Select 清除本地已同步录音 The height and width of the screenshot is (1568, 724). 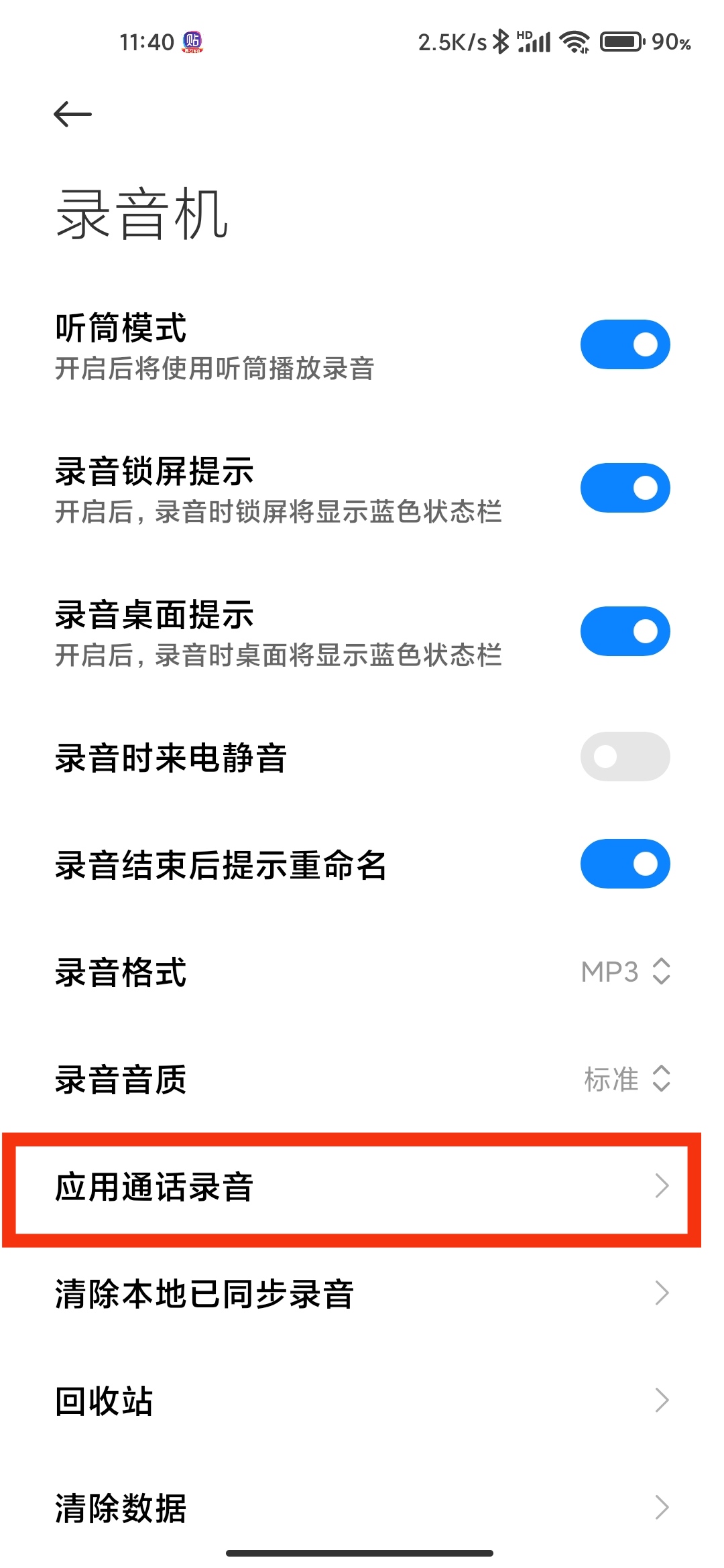click(362, 1293)
